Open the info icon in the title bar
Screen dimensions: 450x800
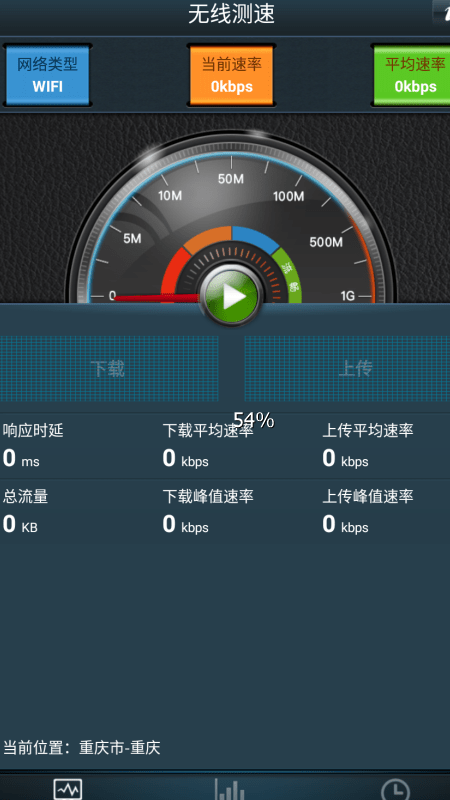tap(441, 12)
